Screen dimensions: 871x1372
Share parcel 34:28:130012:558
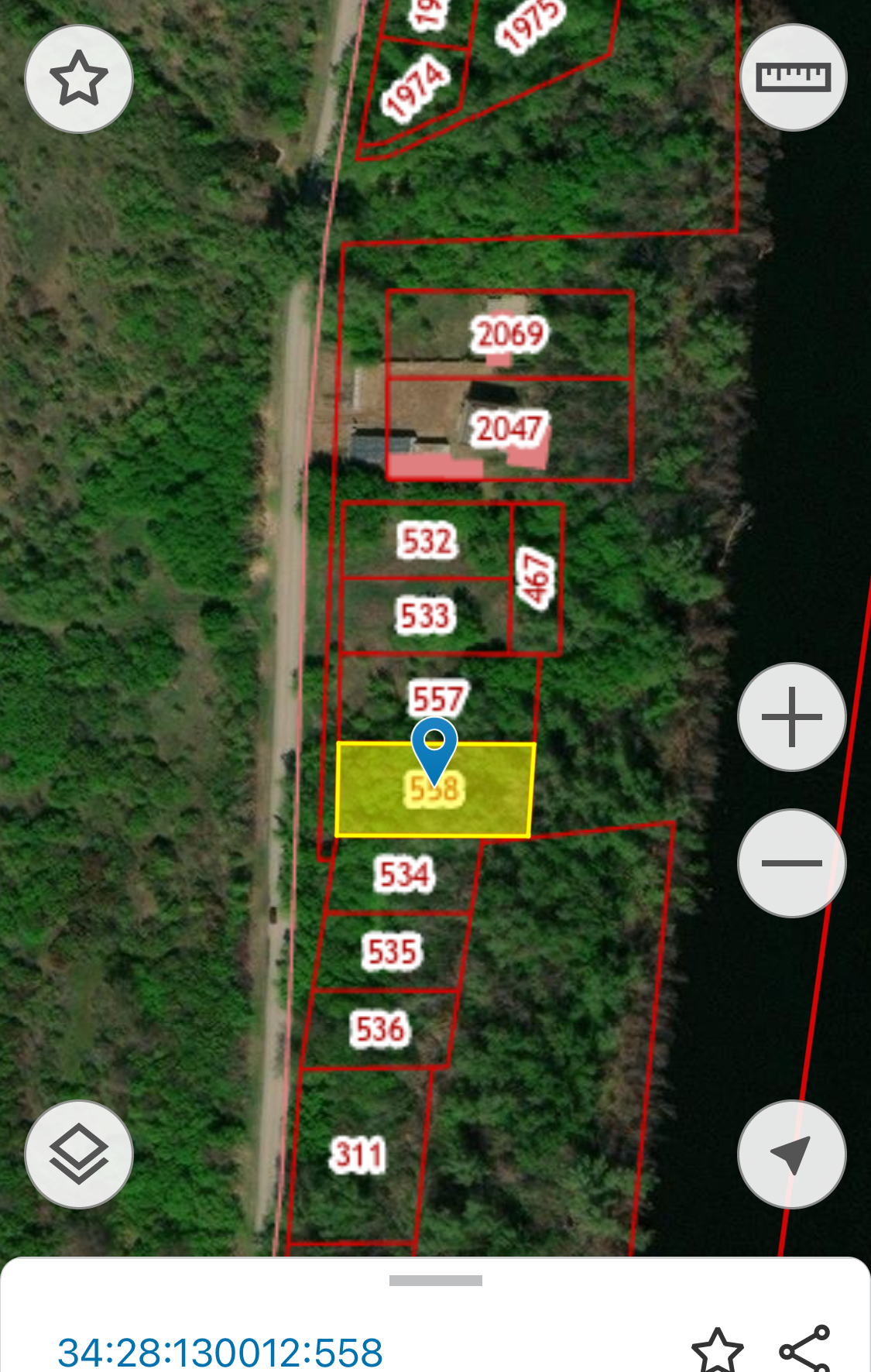(x=805, y=1350)
